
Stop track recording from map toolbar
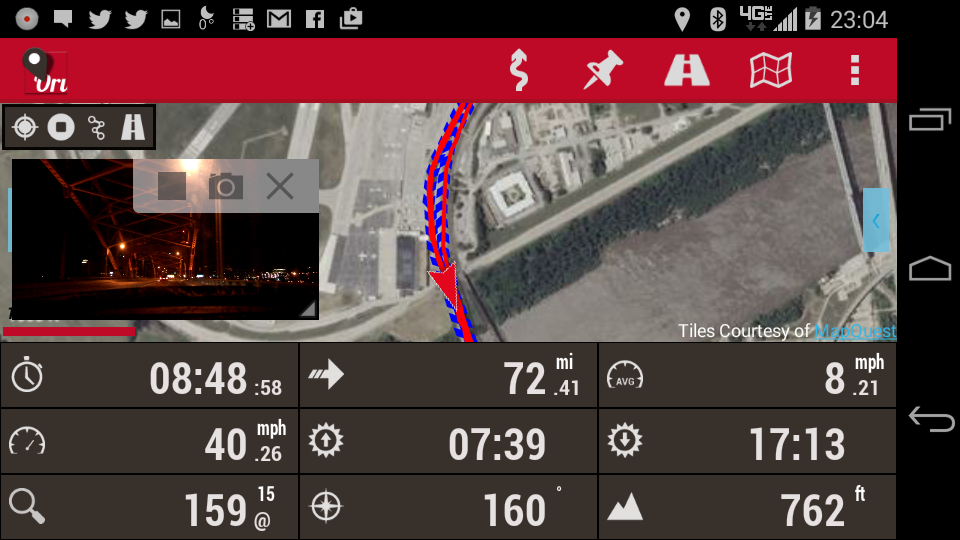pyautogui.click(x=61, y=127)
